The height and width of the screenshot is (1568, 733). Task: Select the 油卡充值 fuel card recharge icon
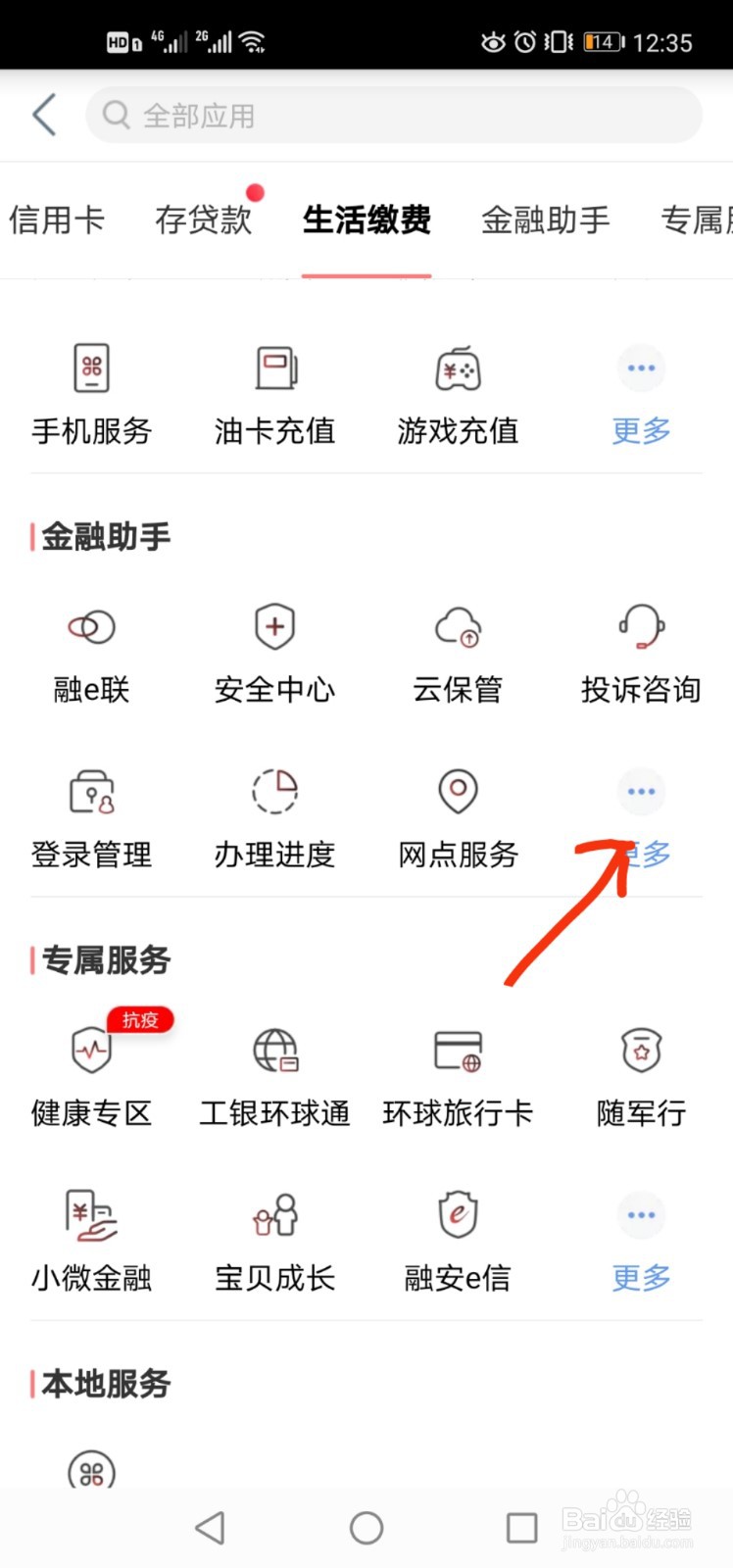click(274, 392)
